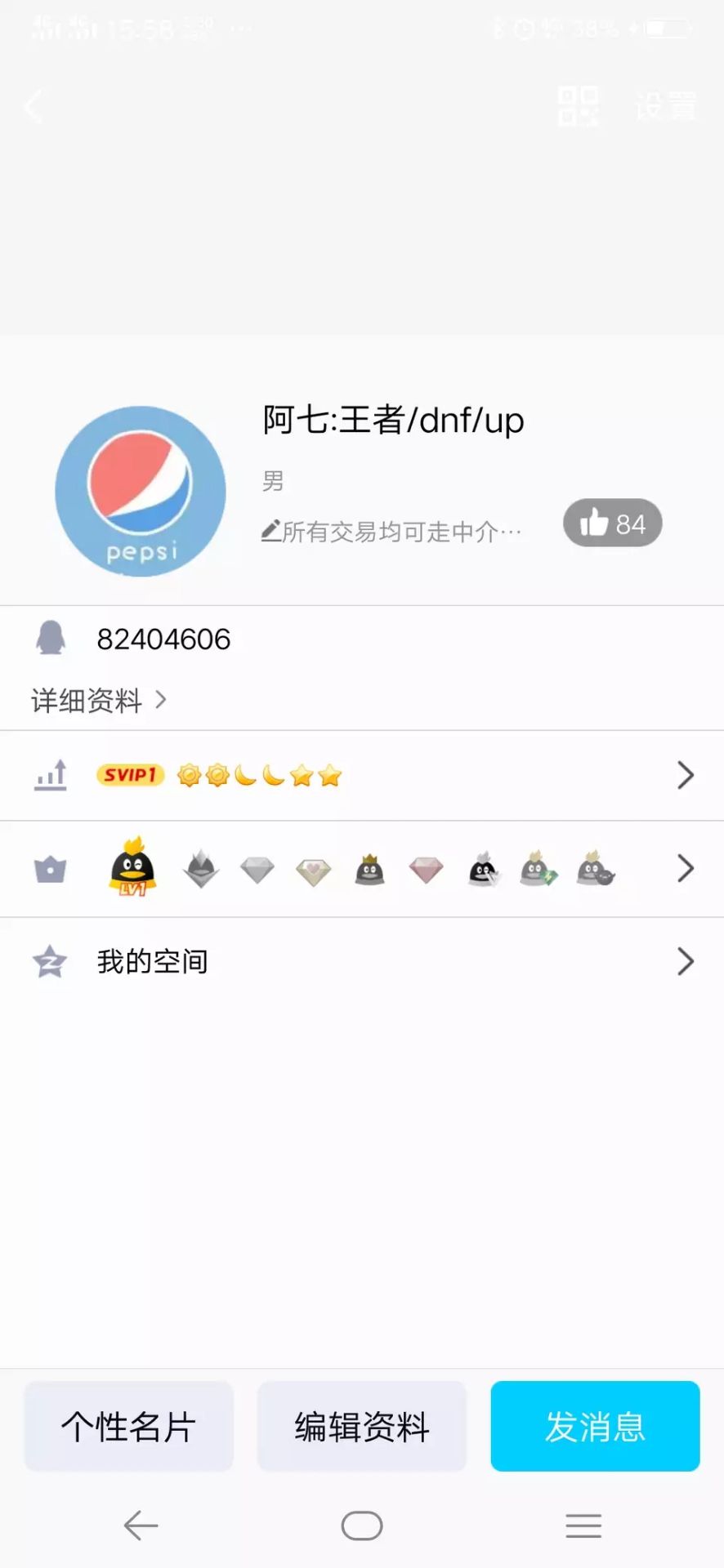Open the privilege badges row
Viewport: 724px width, 1568px height.
[362, 869]
